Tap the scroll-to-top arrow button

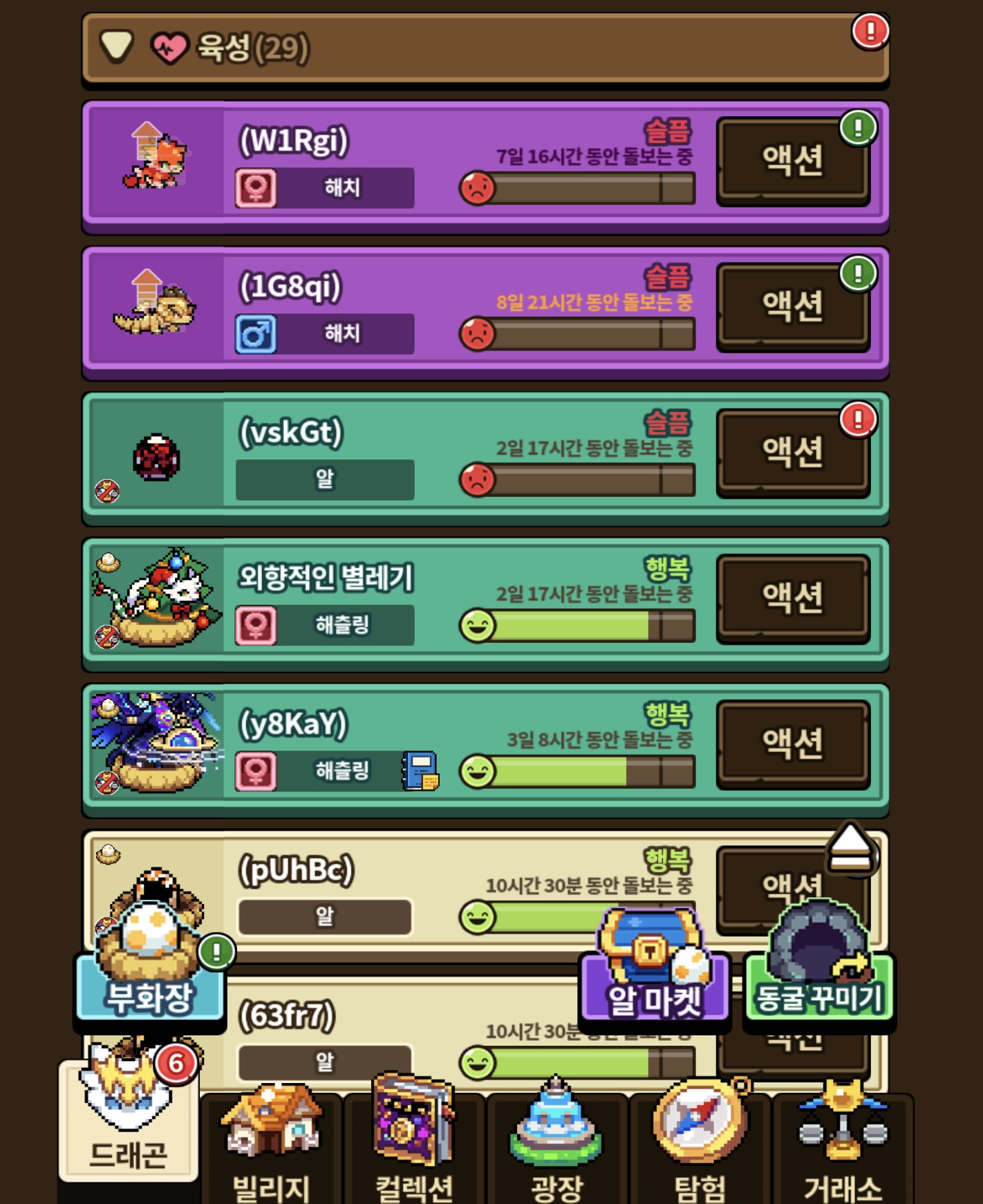click(851, 850)
